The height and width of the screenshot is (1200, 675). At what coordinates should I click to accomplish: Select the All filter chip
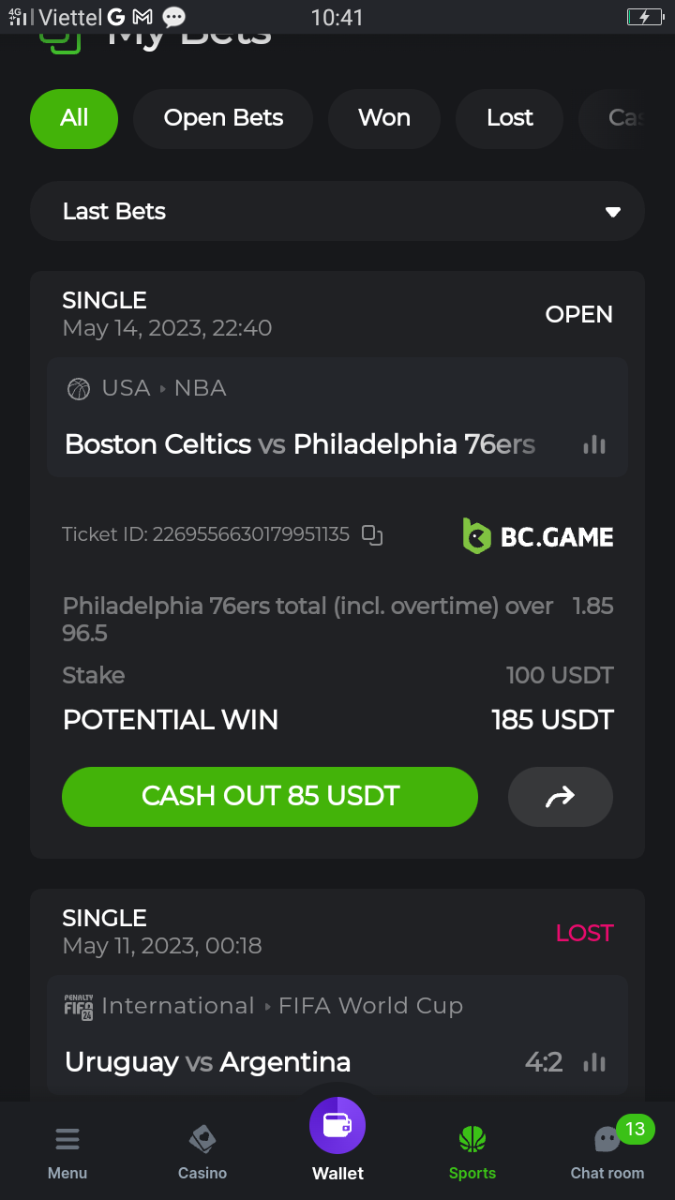point(74,118)
